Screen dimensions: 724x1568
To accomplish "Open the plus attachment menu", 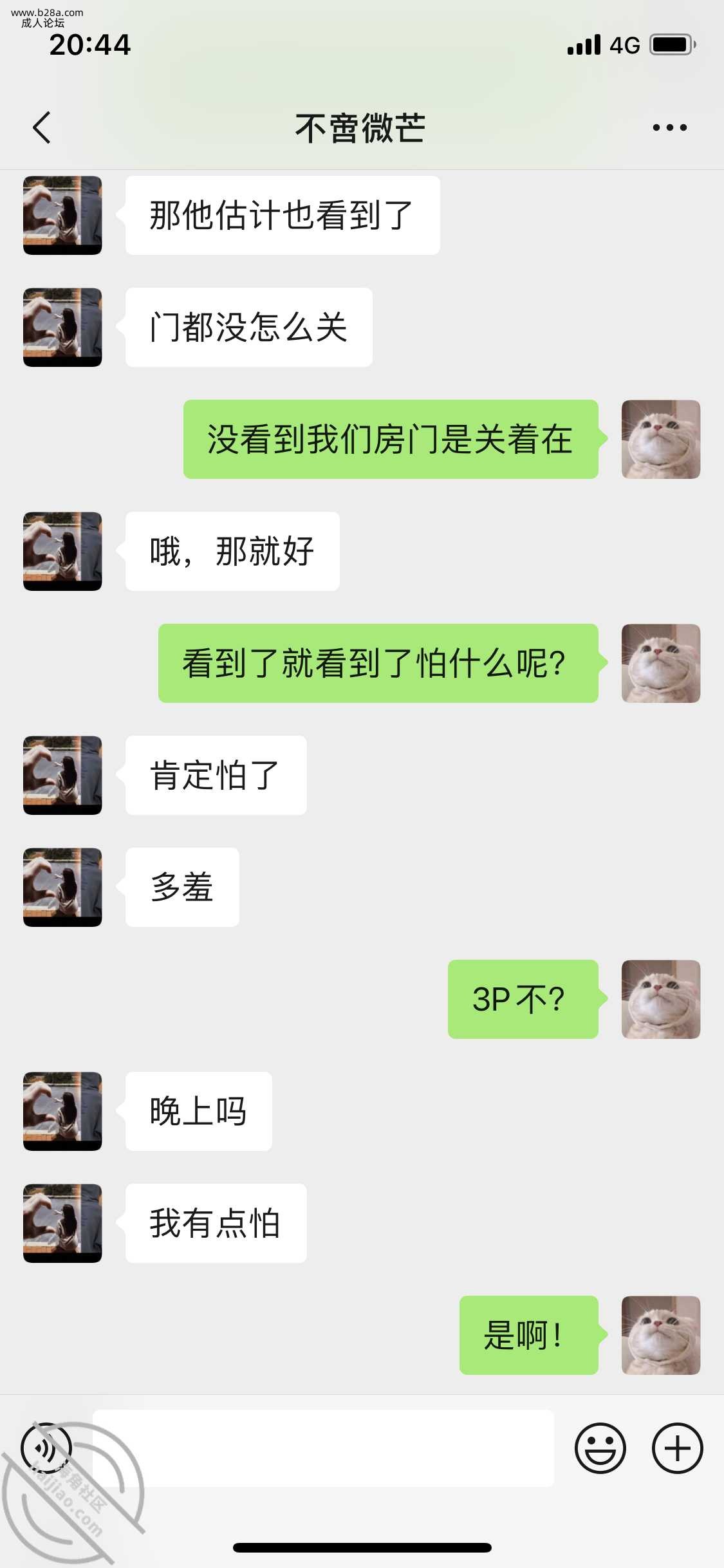I will [x=677, y=1448].
